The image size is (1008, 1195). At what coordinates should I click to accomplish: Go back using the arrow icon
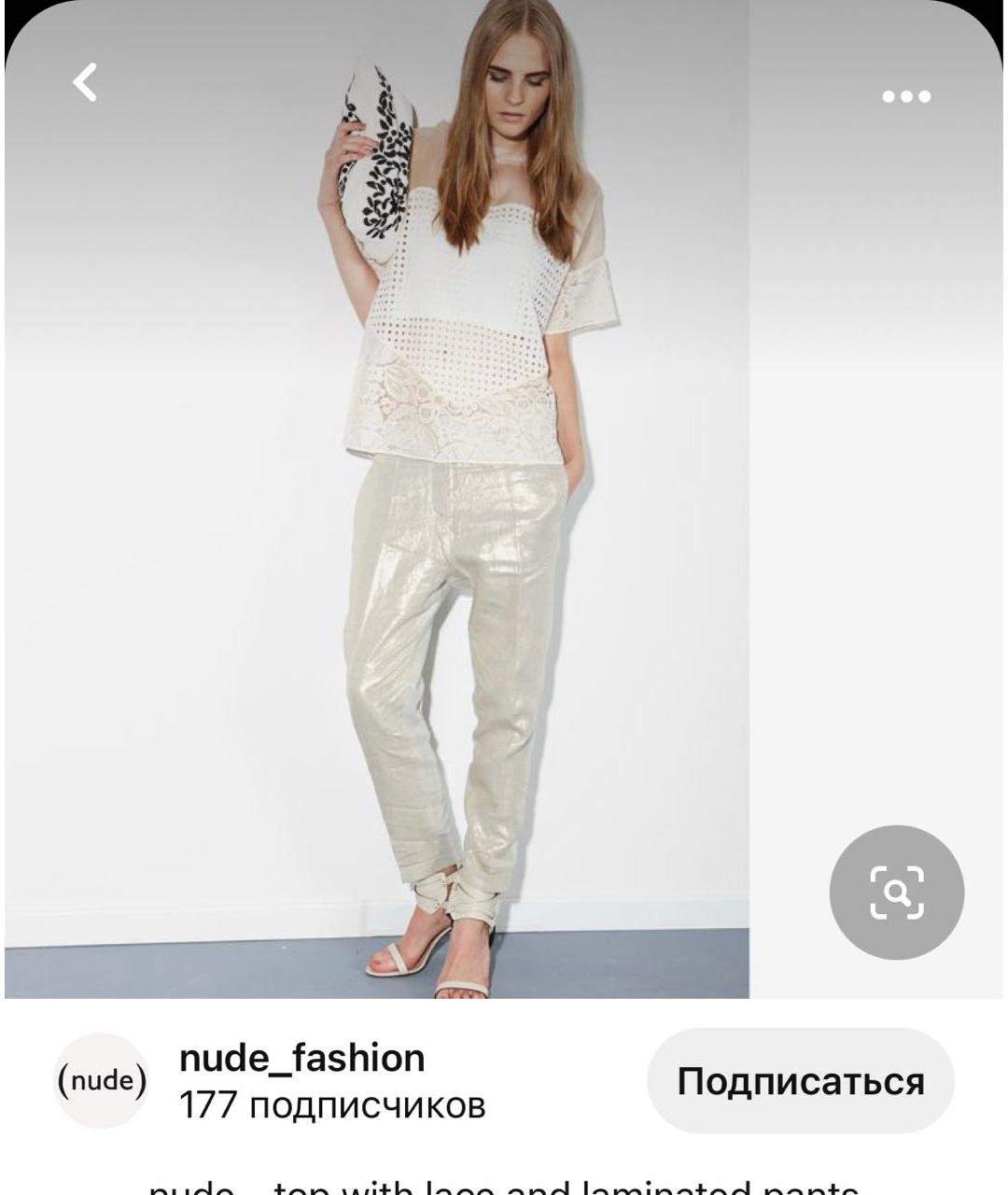(86, 82)
